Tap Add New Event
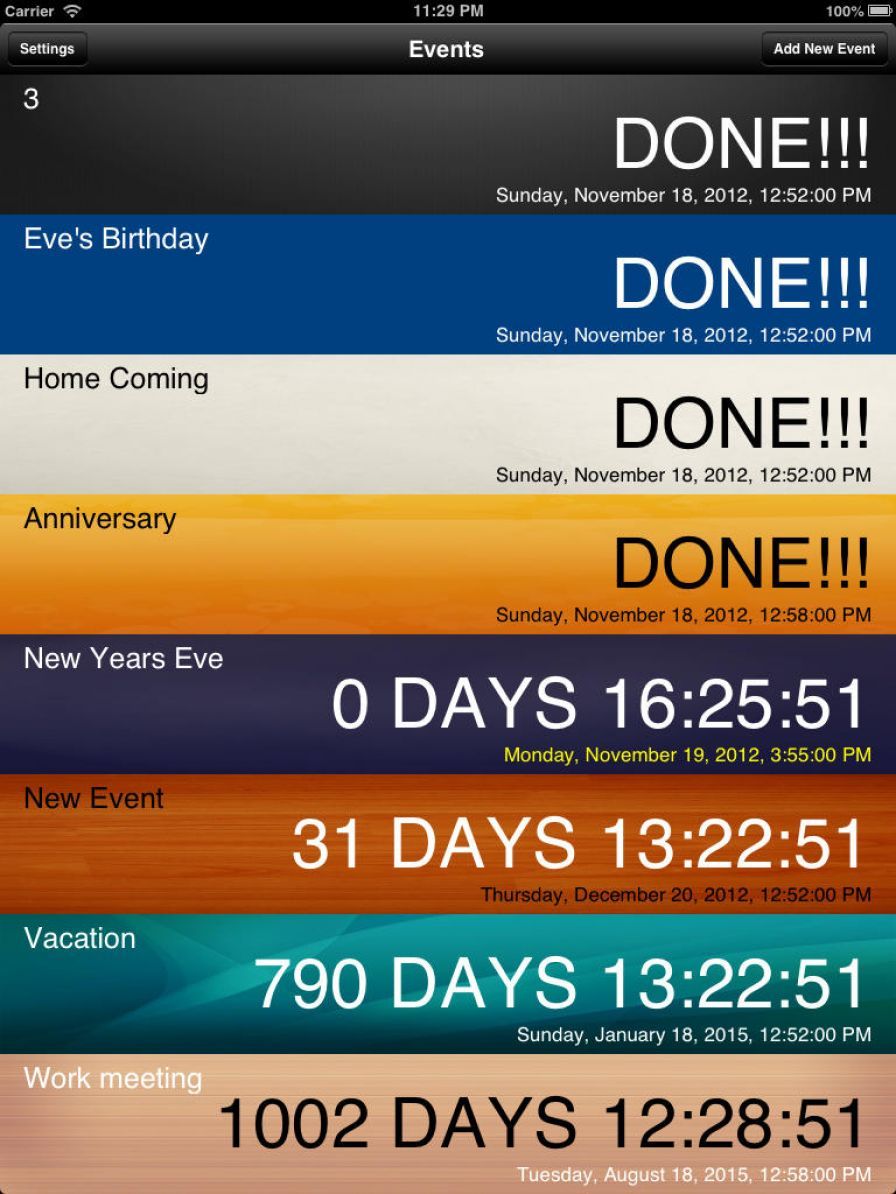 [x=824, y=48]
